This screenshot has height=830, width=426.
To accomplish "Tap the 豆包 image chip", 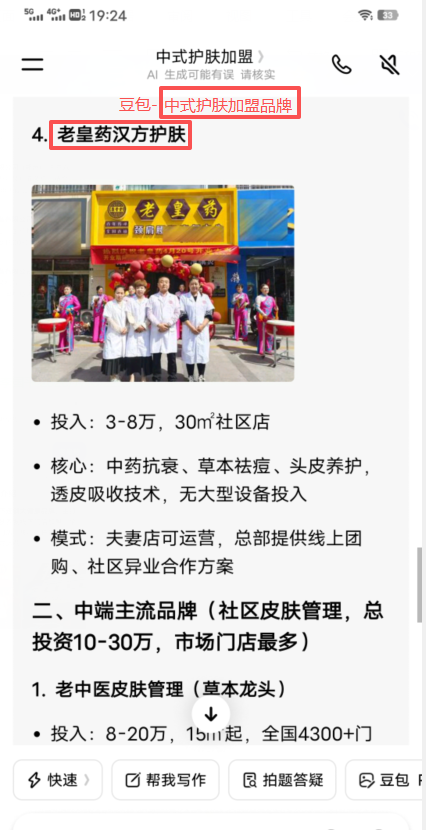I will (x=385, y=780).
